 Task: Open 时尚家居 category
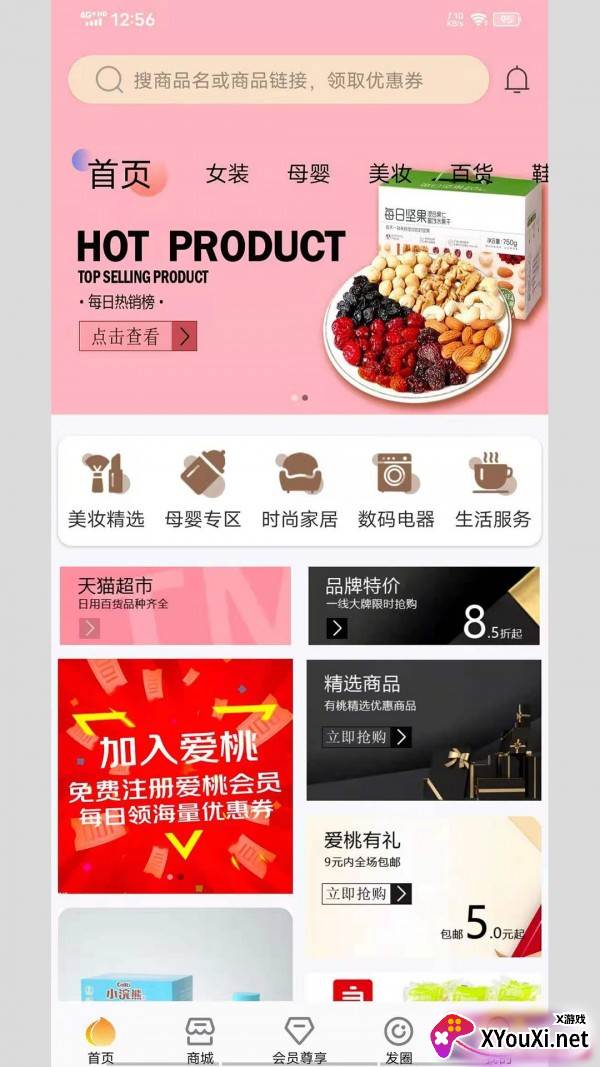pos(299,491)
